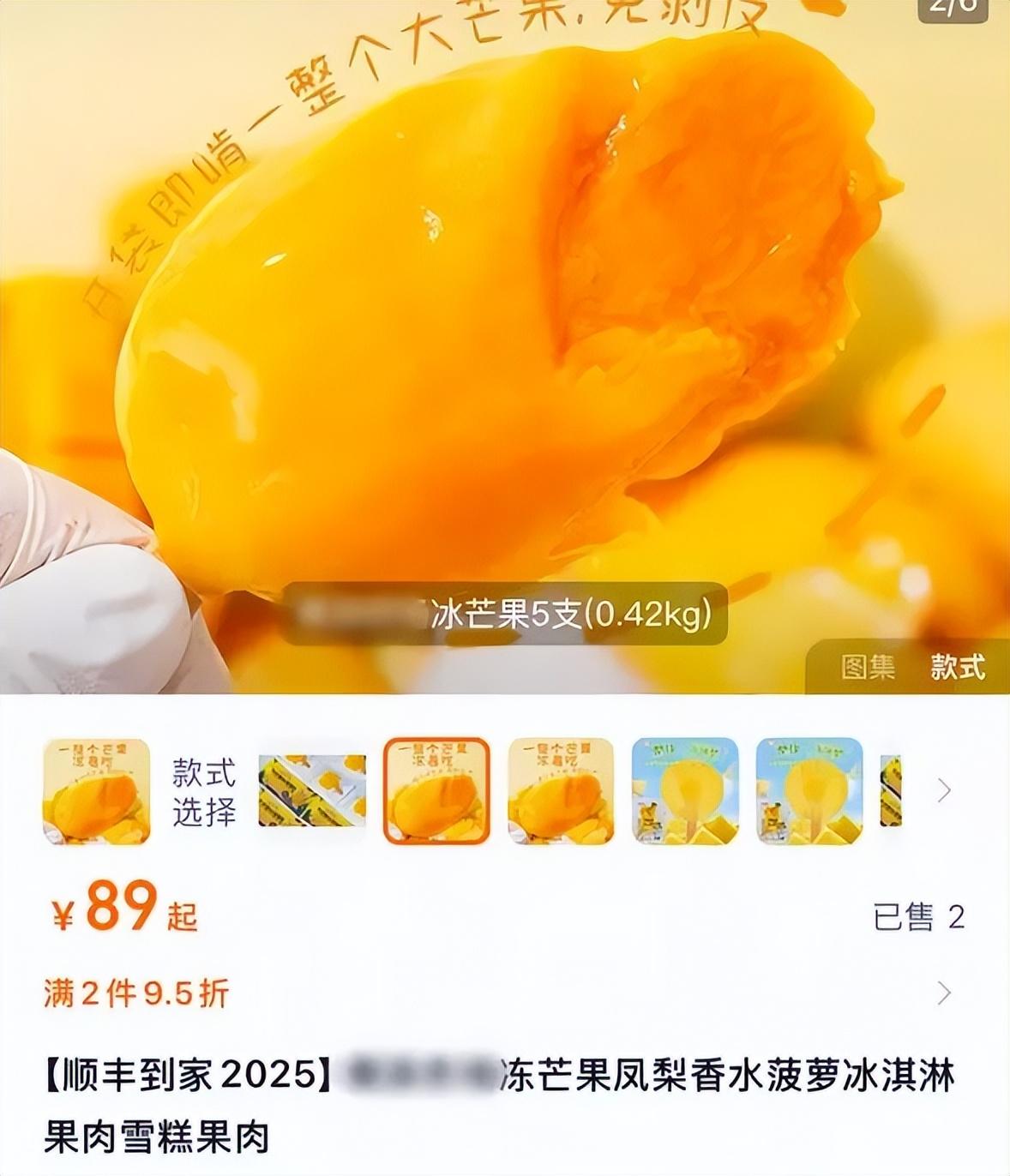The height and width of the screenshot is (1176, 1010).
Task: Open the main product image
Action: [505, 326]
